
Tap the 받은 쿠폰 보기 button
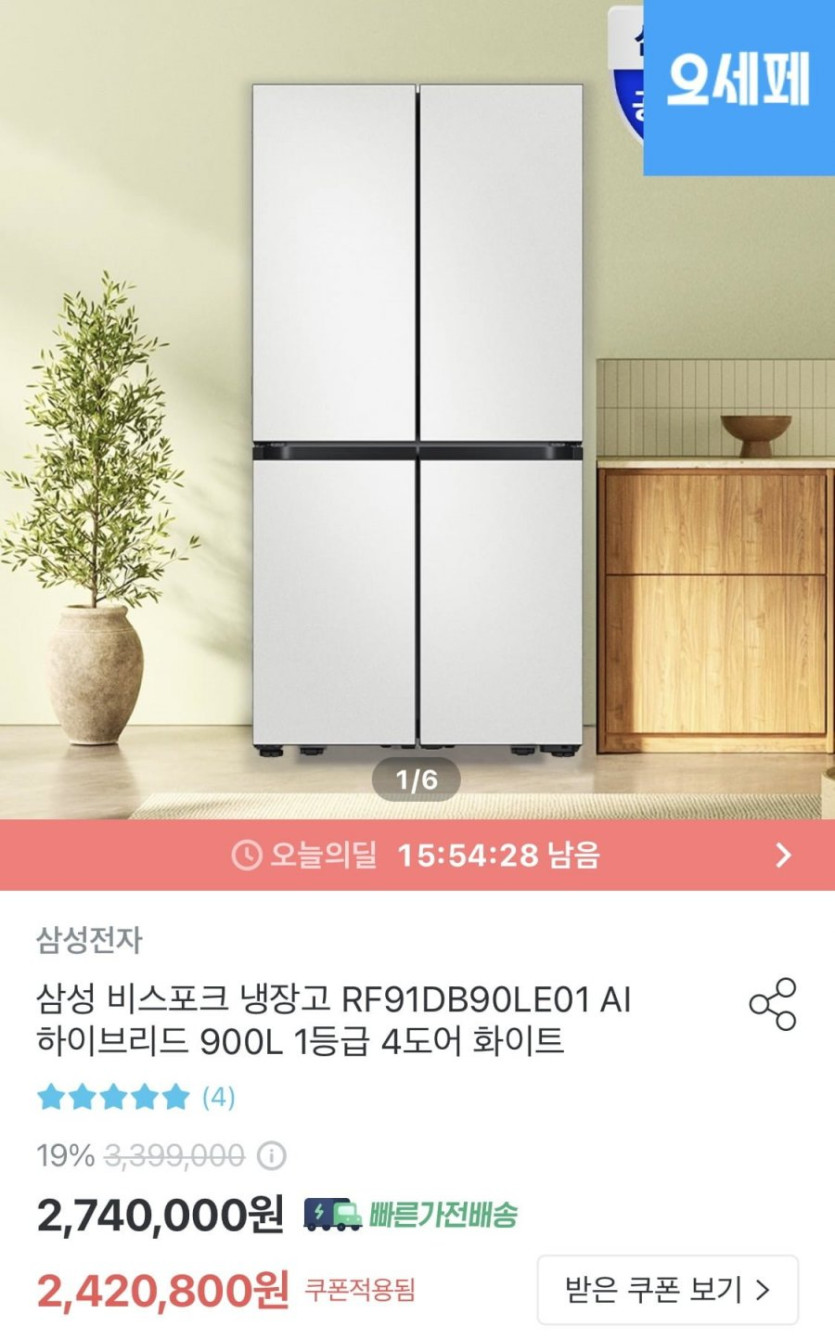[x=667, y=1290]
